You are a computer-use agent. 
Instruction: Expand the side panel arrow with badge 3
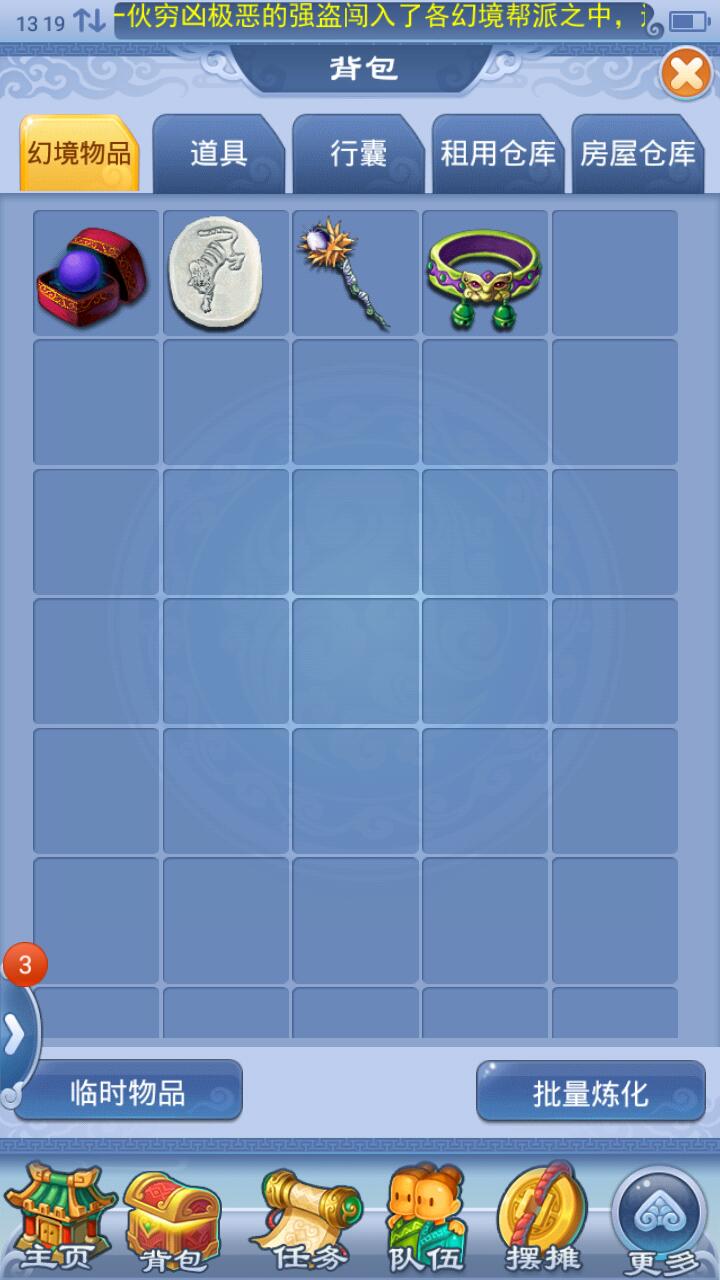pos(16,1035)
